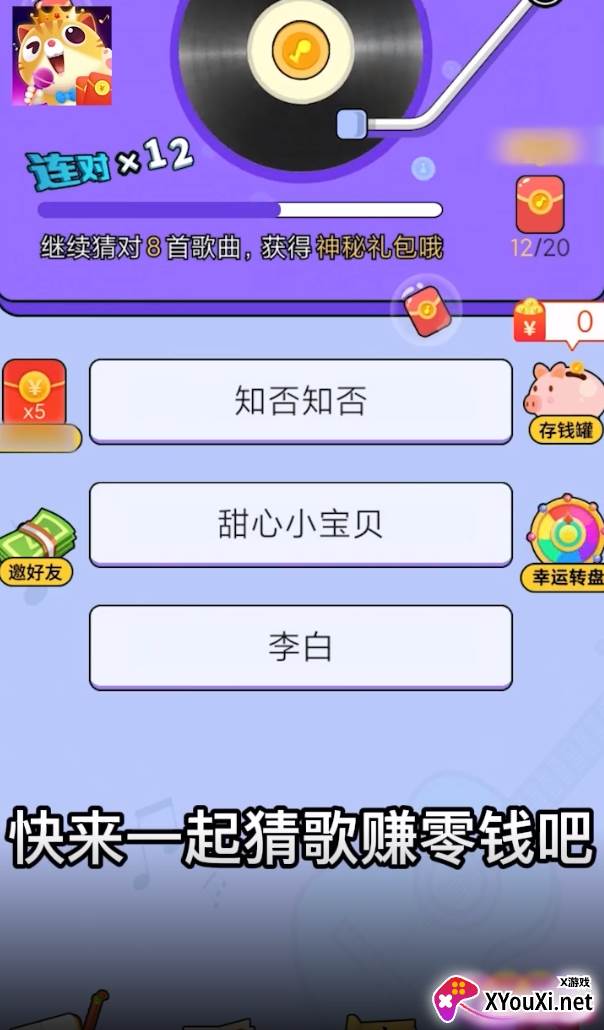Select 甜心小宝贝 as the song answer
604x1030 pixels.
tap(300, 524)
